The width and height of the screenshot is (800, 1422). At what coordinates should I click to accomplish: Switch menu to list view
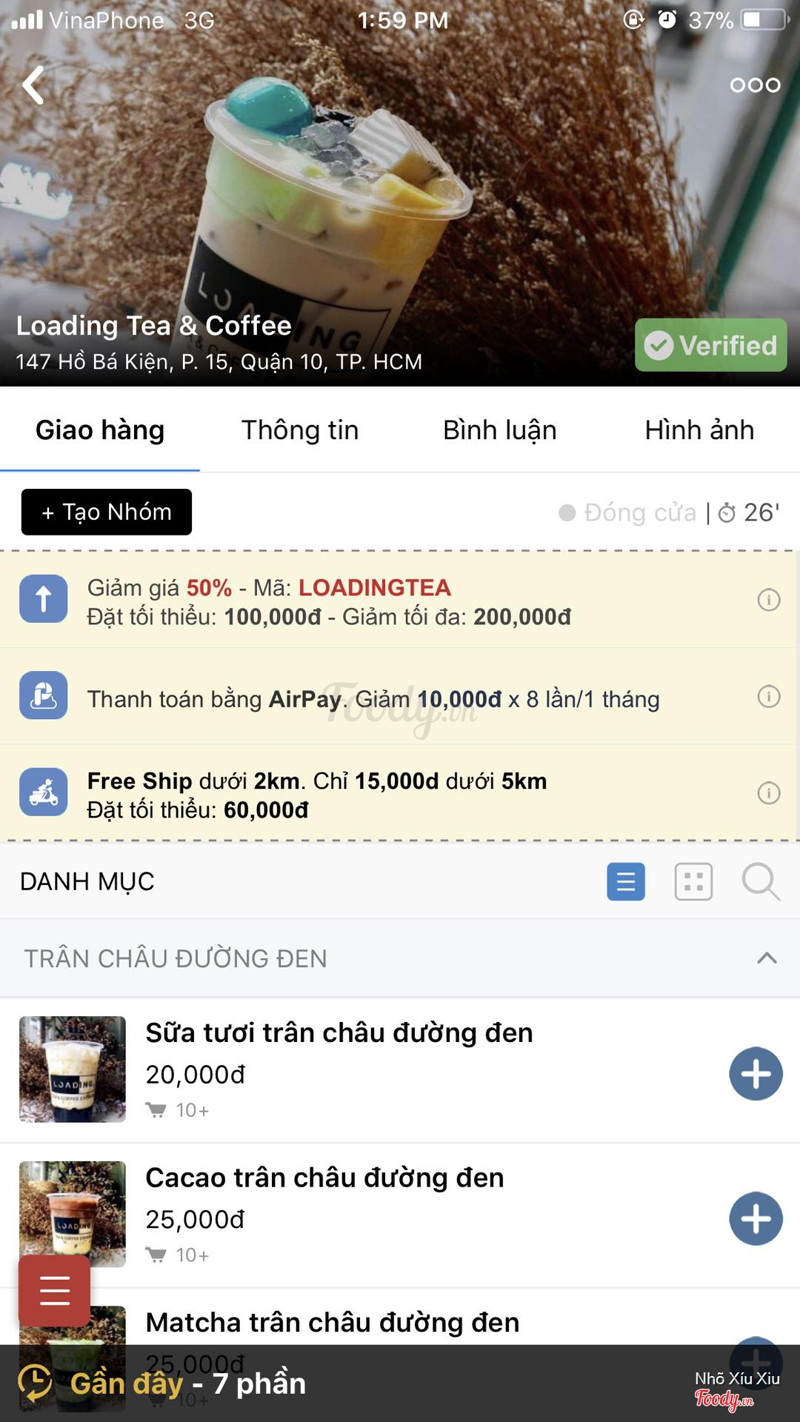pos(626,882)
